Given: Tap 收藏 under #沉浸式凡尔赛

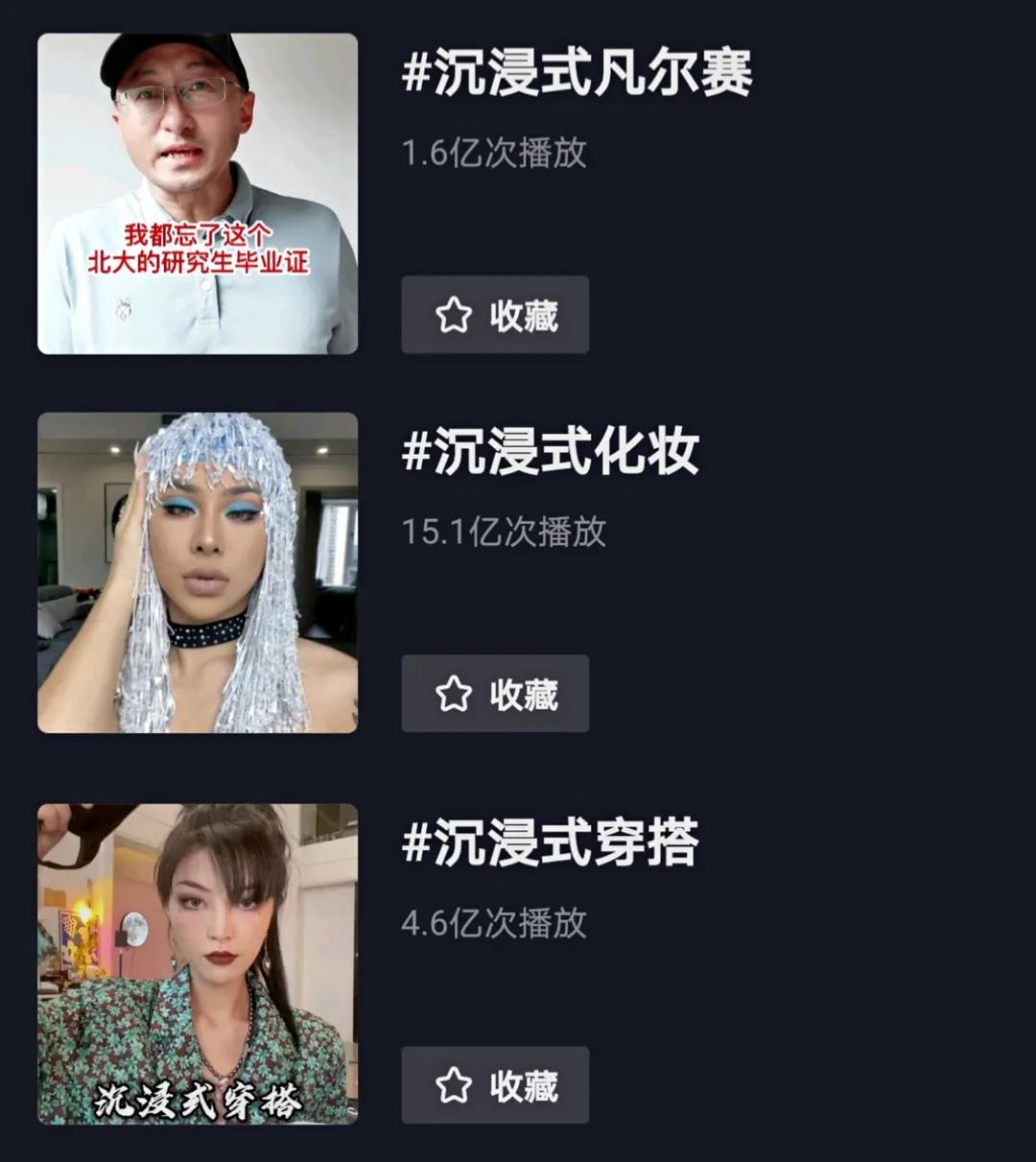Looking at the screenshot, I should click(x=495, y=315).
